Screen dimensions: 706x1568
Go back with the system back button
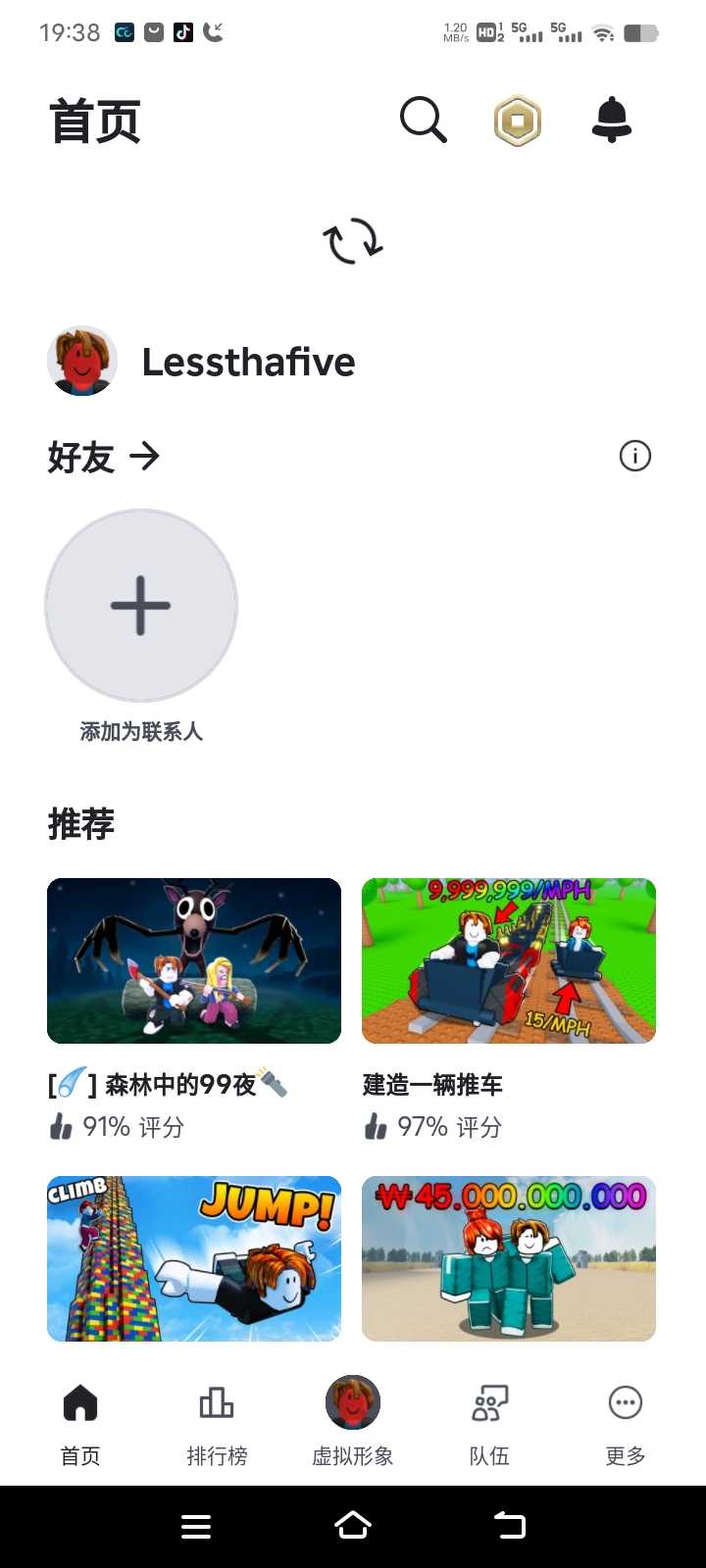[510, 1526]
